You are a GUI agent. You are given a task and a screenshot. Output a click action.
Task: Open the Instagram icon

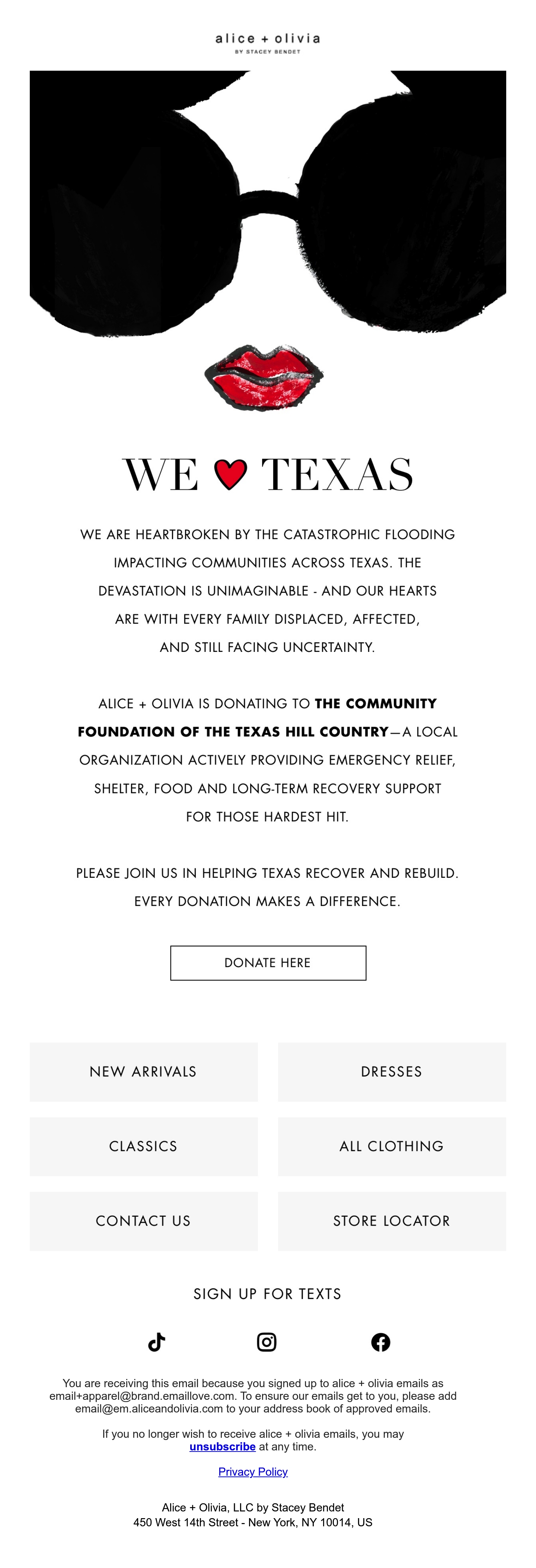click(x=267, y=1341)
